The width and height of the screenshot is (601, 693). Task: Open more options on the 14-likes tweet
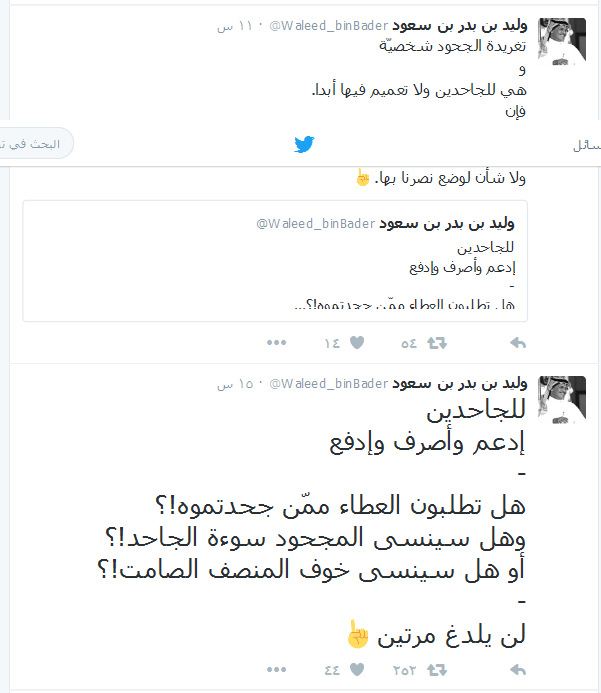(x=277, y=343)
